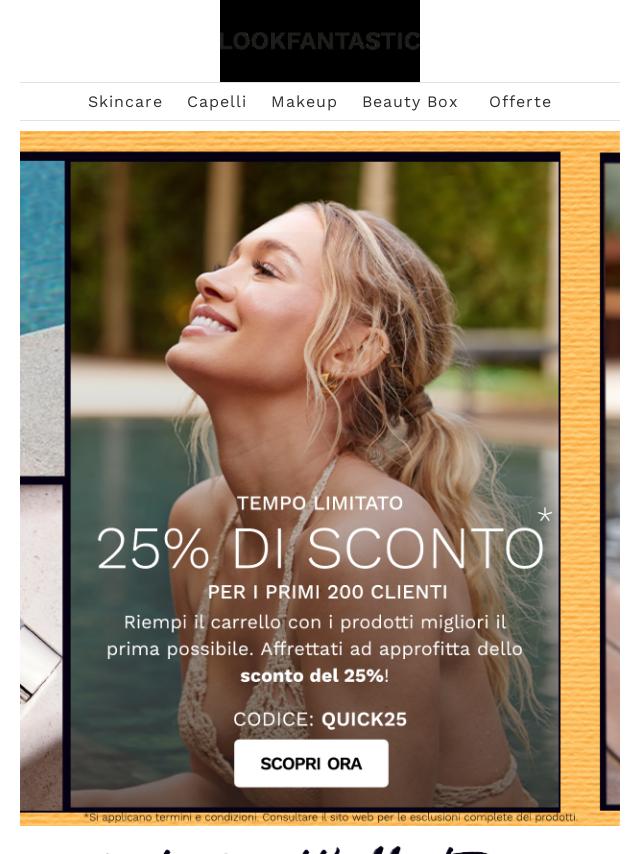
Task: Open the LOOKFANTASTIC header banner
Action: pyautogui.click(x=320, y=41)
